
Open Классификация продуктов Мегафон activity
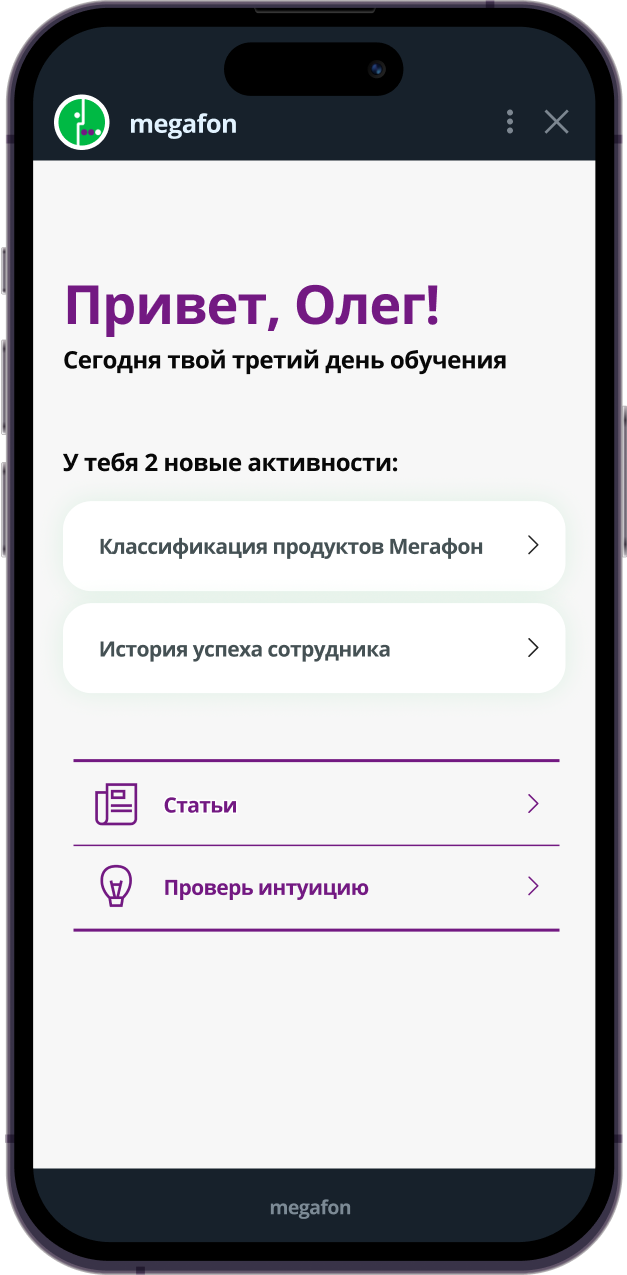click(x=314, y=546)
